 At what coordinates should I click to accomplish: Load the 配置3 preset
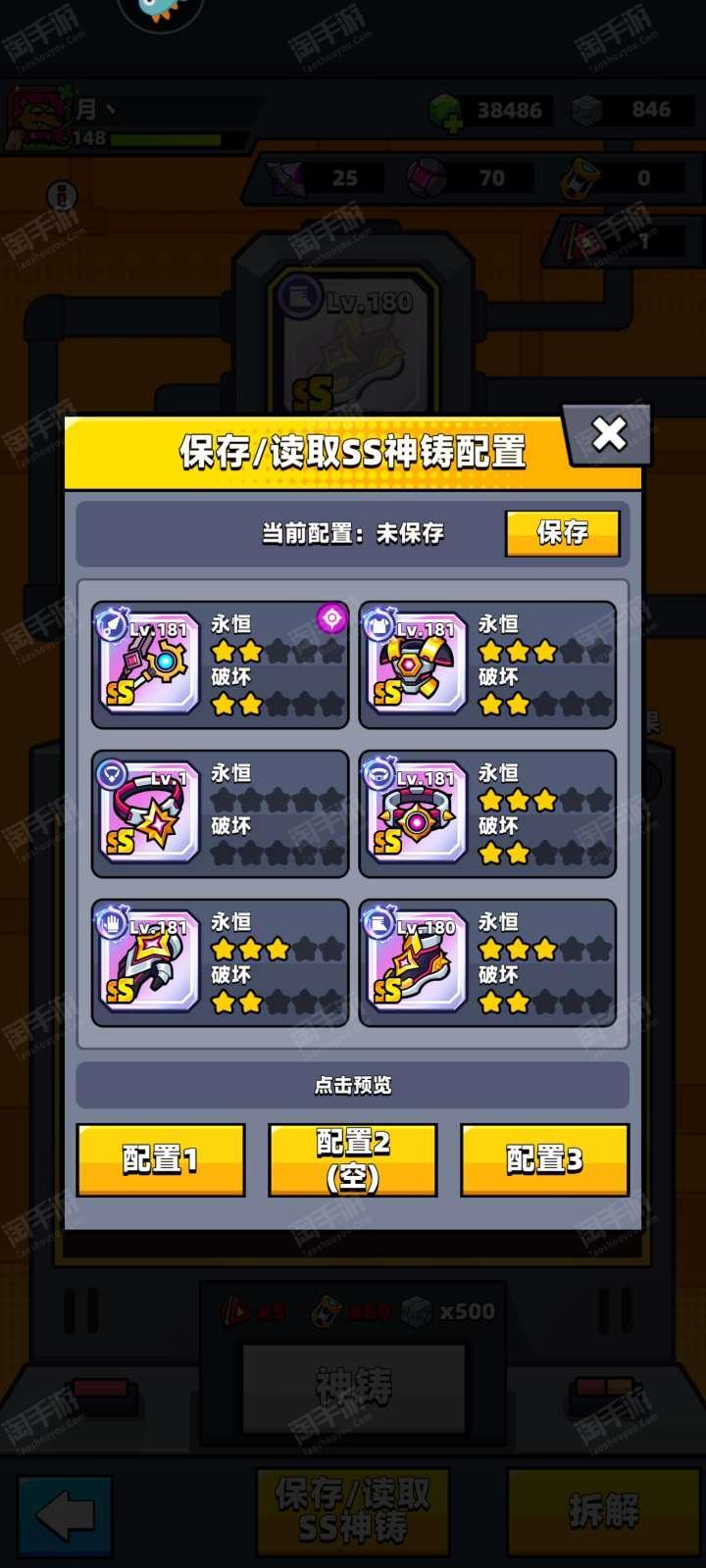pos(544,1160)
